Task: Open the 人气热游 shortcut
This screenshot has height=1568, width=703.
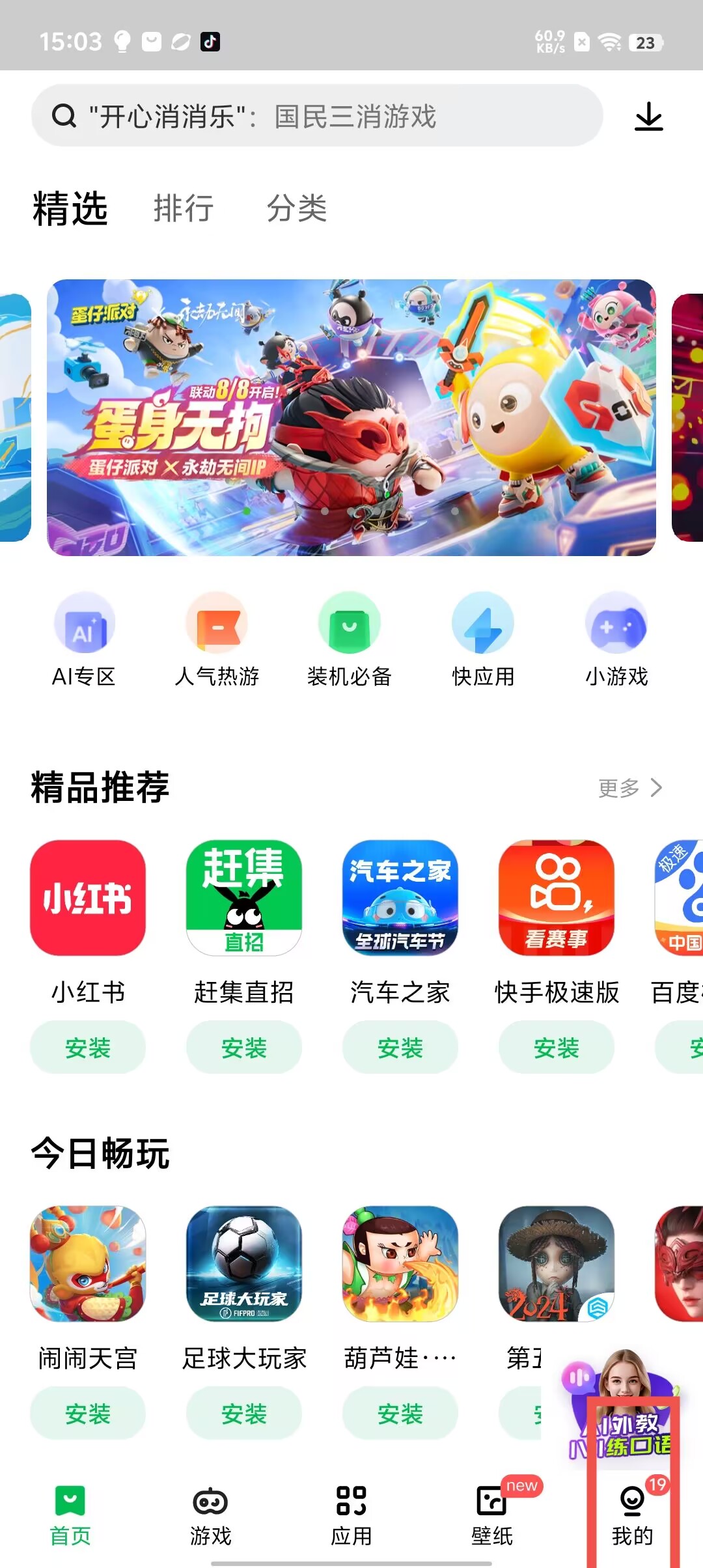Action: [x=217, y=638]
